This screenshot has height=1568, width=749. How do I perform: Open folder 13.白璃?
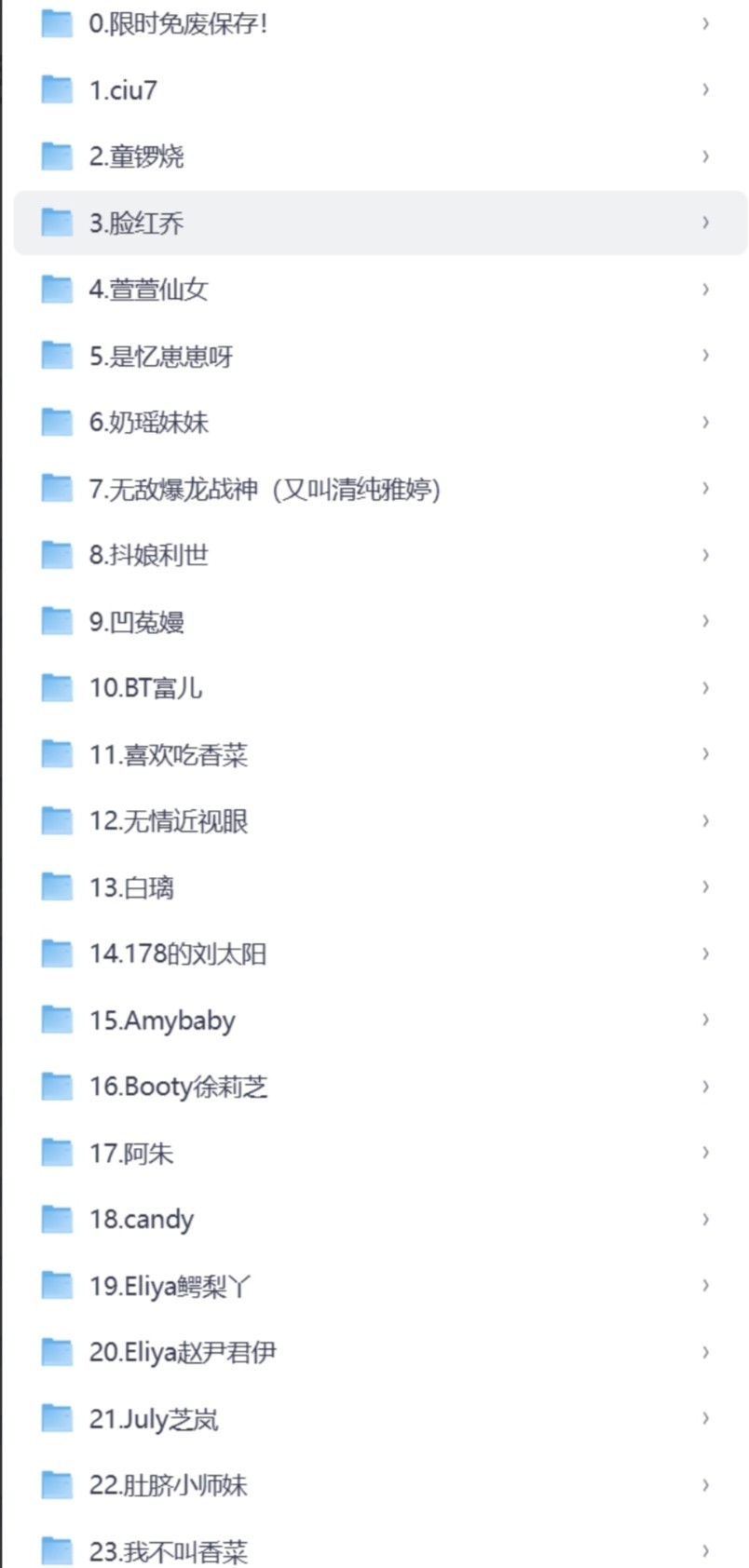(131, 887)
